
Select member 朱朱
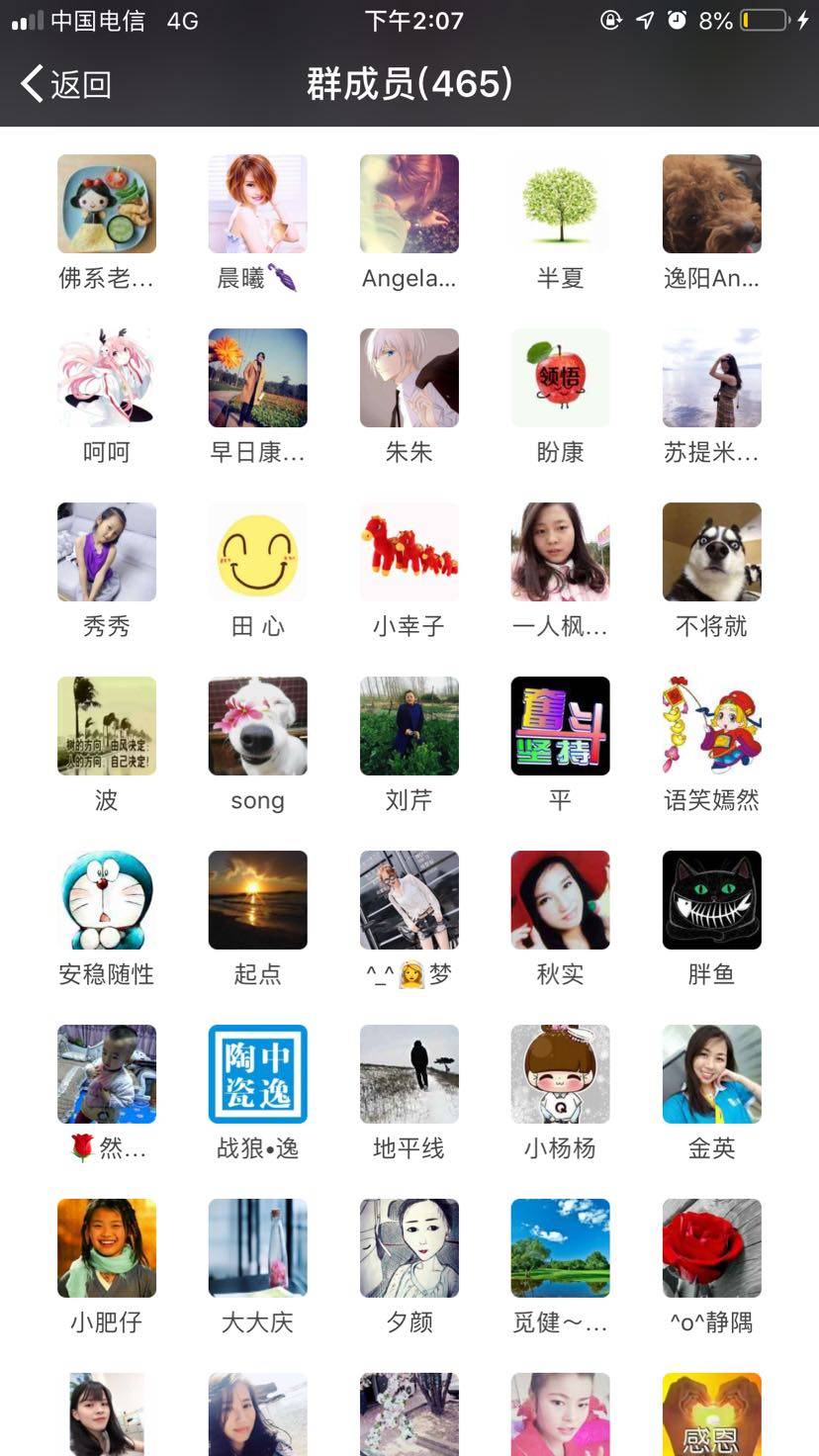(409, 378)
